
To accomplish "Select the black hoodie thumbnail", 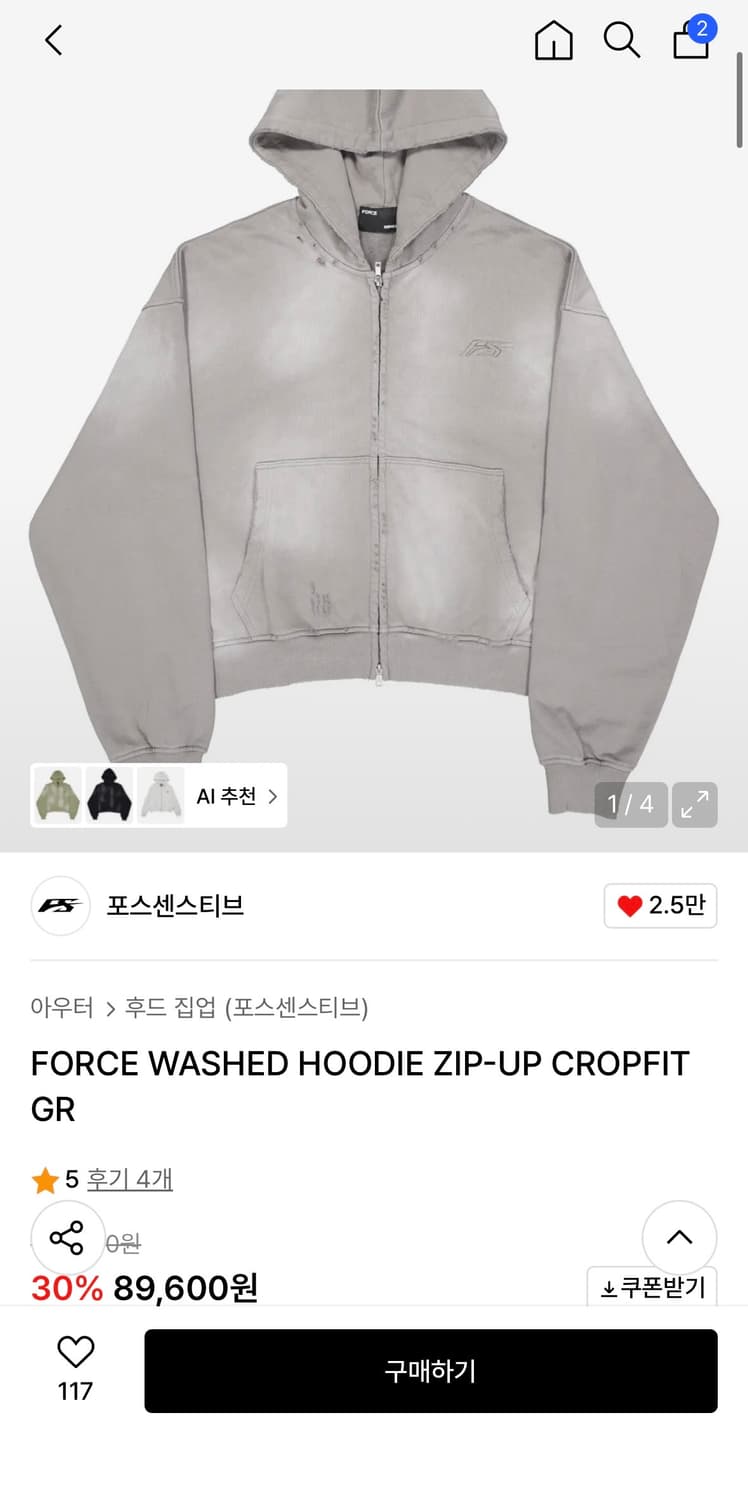I will click(x=108, y=795).
